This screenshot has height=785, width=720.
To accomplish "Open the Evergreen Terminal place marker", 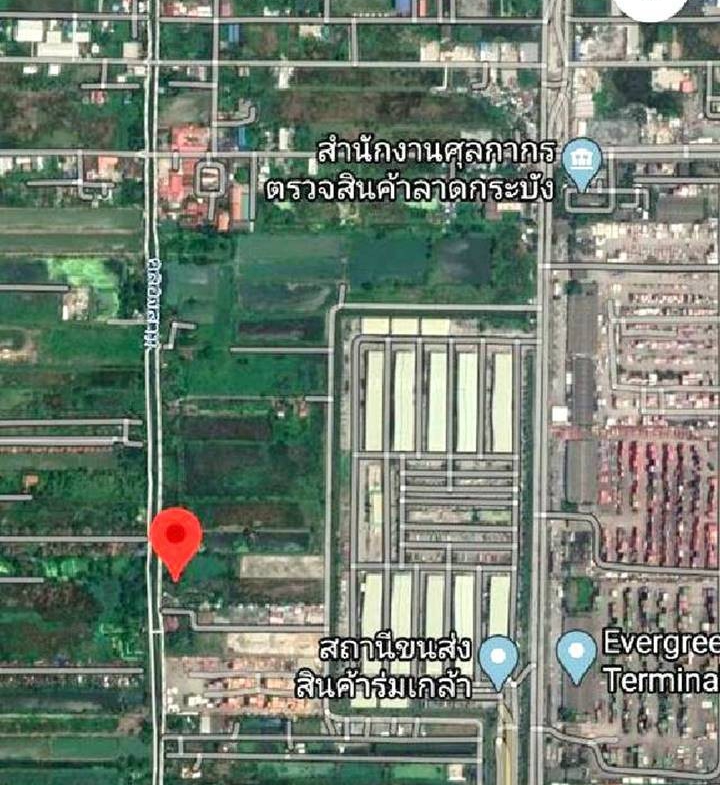I will (576, 653).
